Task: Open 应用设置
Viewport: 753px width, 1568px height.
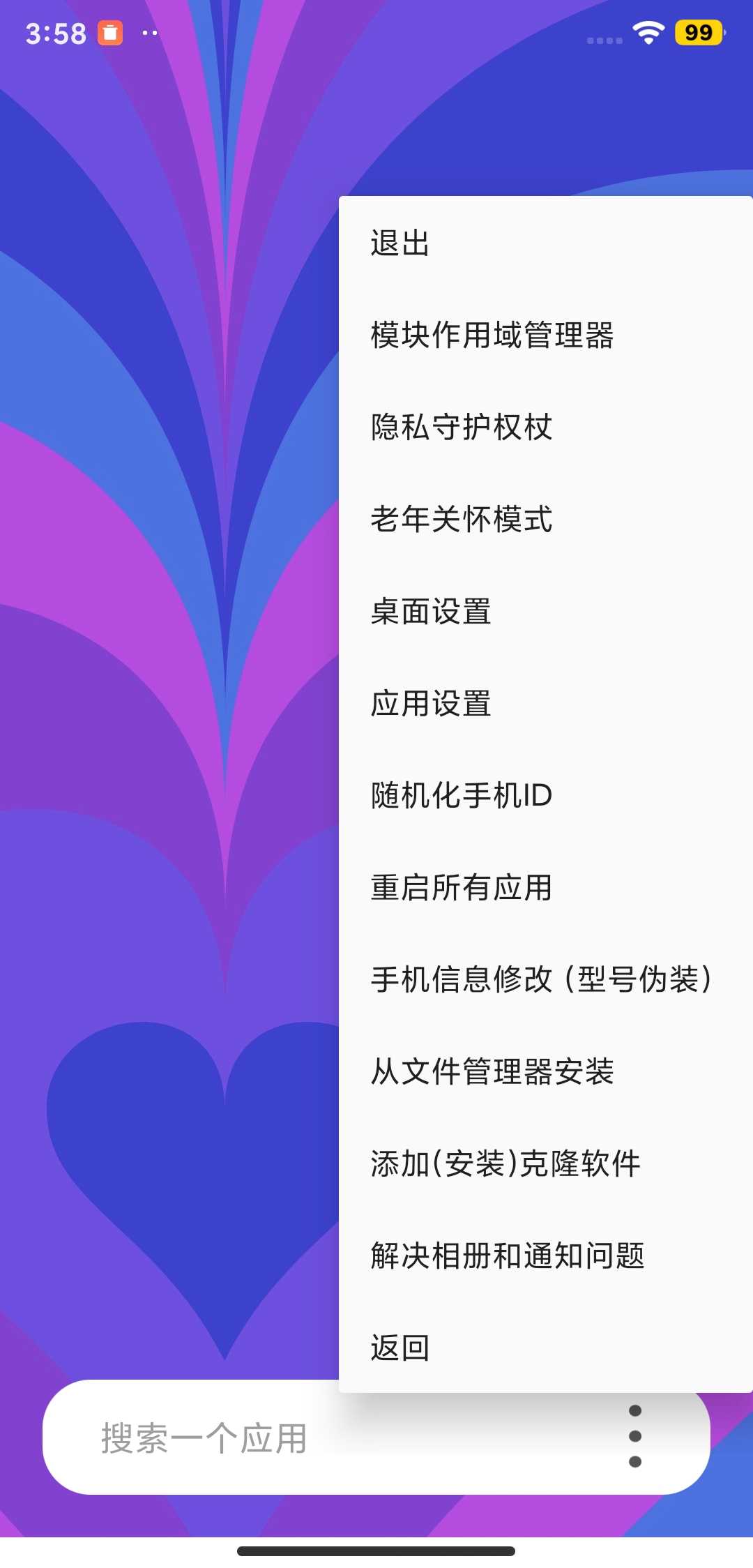Action: (x=431, y=704)
